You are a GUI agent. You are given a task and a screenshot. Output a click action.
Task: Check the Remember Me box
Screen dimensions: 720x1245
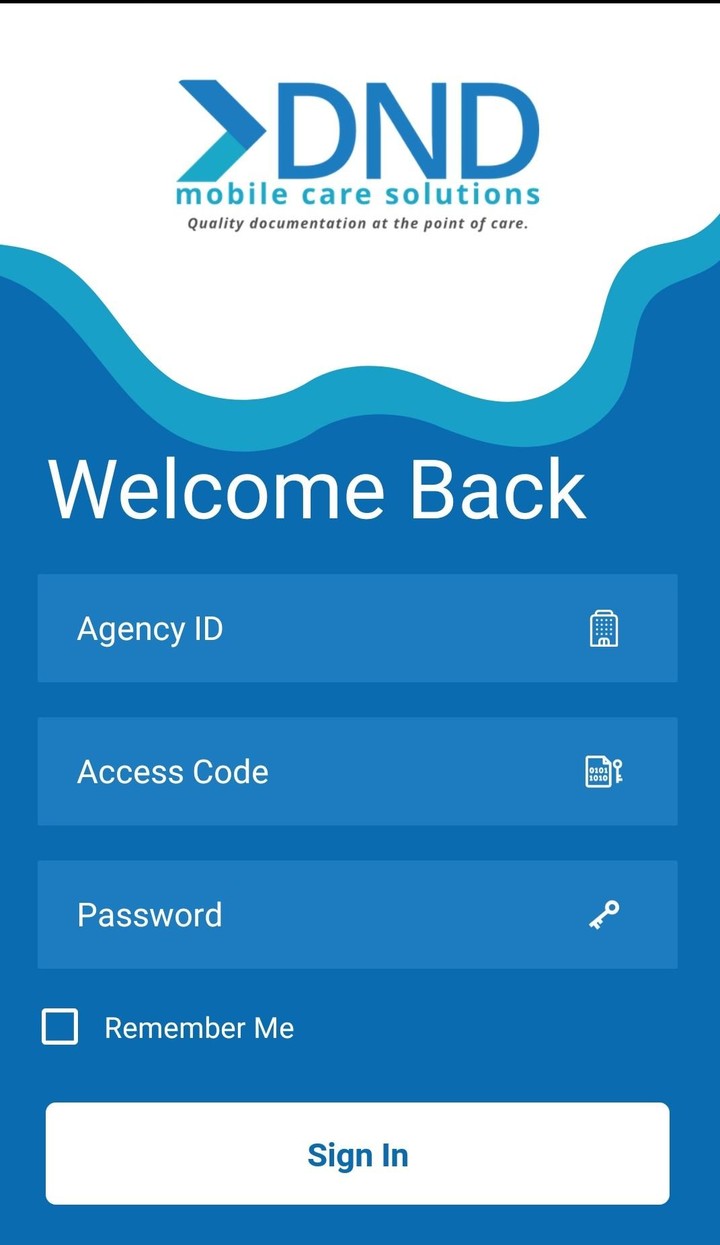coord(60,1027)
